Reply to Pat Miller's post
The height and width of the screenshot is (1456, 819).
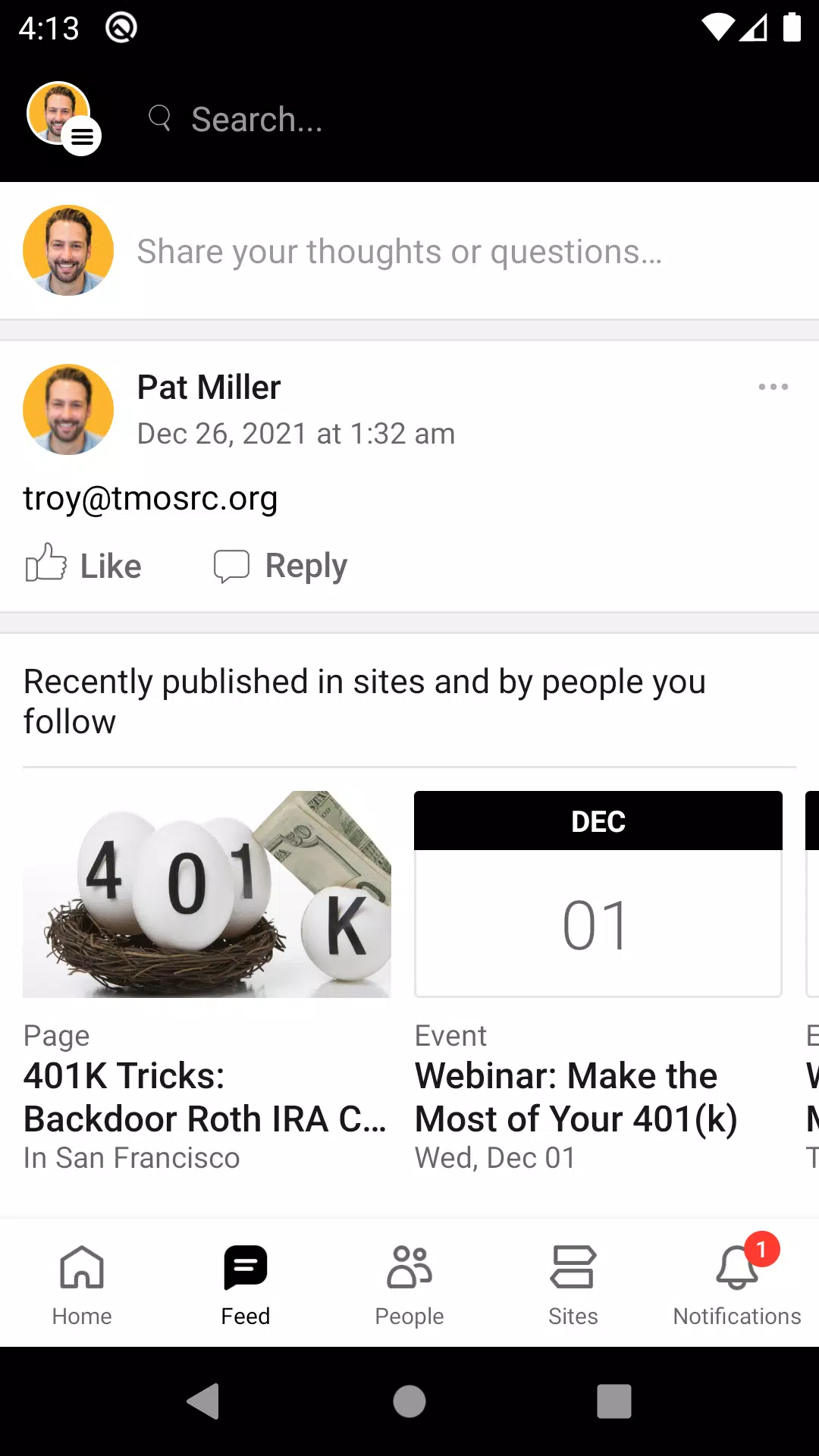[x=281, y=566]
